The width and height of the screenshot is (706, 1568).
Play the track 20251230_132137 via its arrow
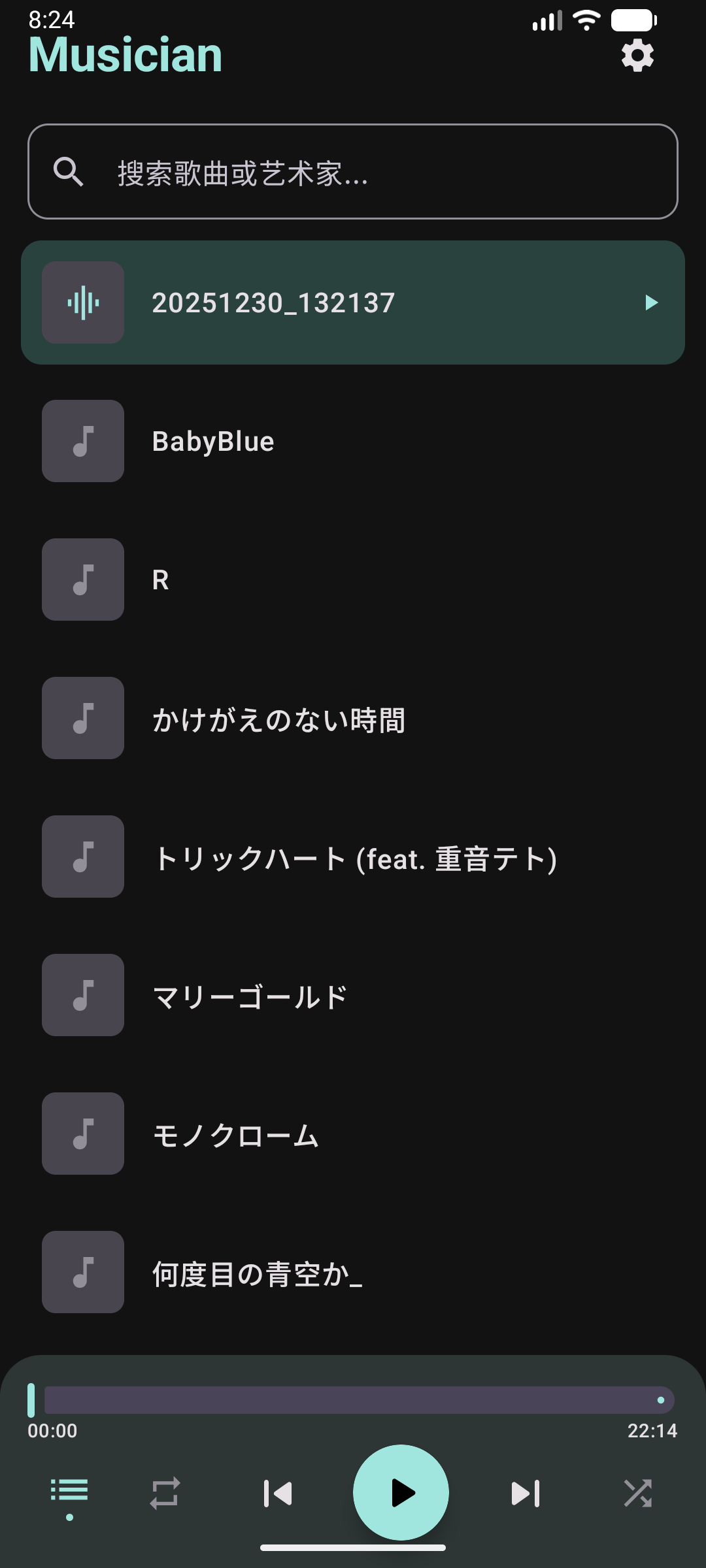[650, 302]
